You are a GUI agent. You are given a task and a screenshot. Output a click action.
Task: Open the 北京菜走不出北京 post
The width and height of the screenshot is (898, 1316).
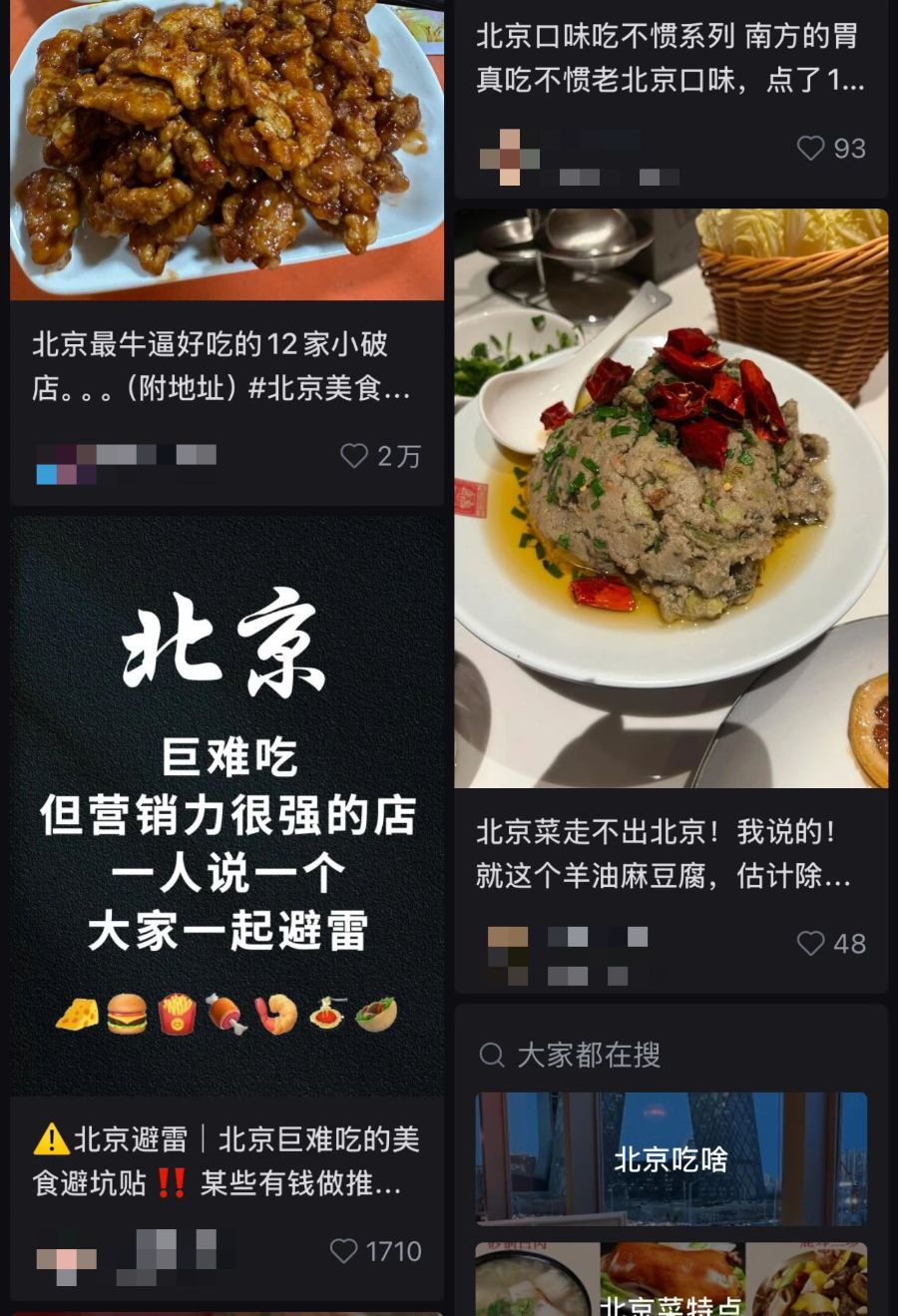tap(663, 853)
